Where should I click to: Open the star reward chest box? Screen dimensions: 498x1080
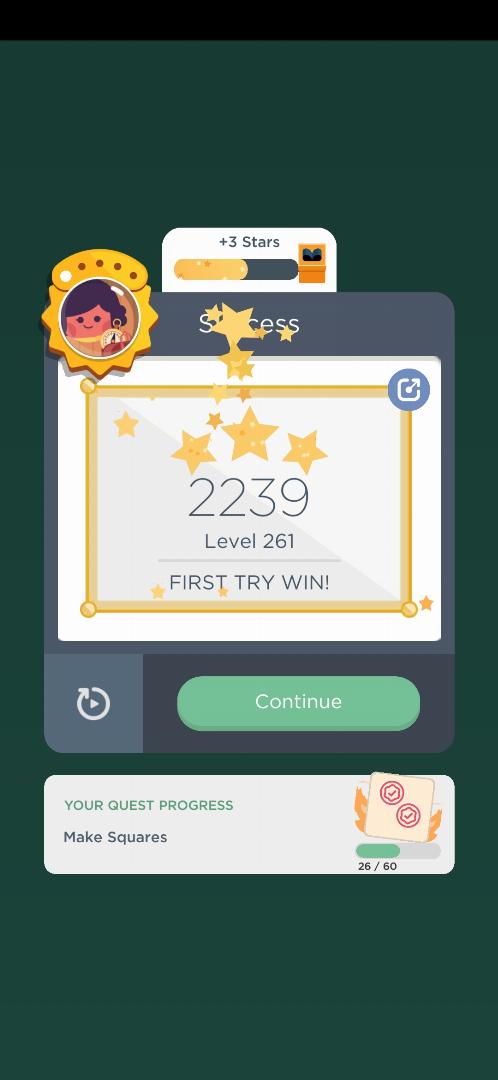coord(312,263)
